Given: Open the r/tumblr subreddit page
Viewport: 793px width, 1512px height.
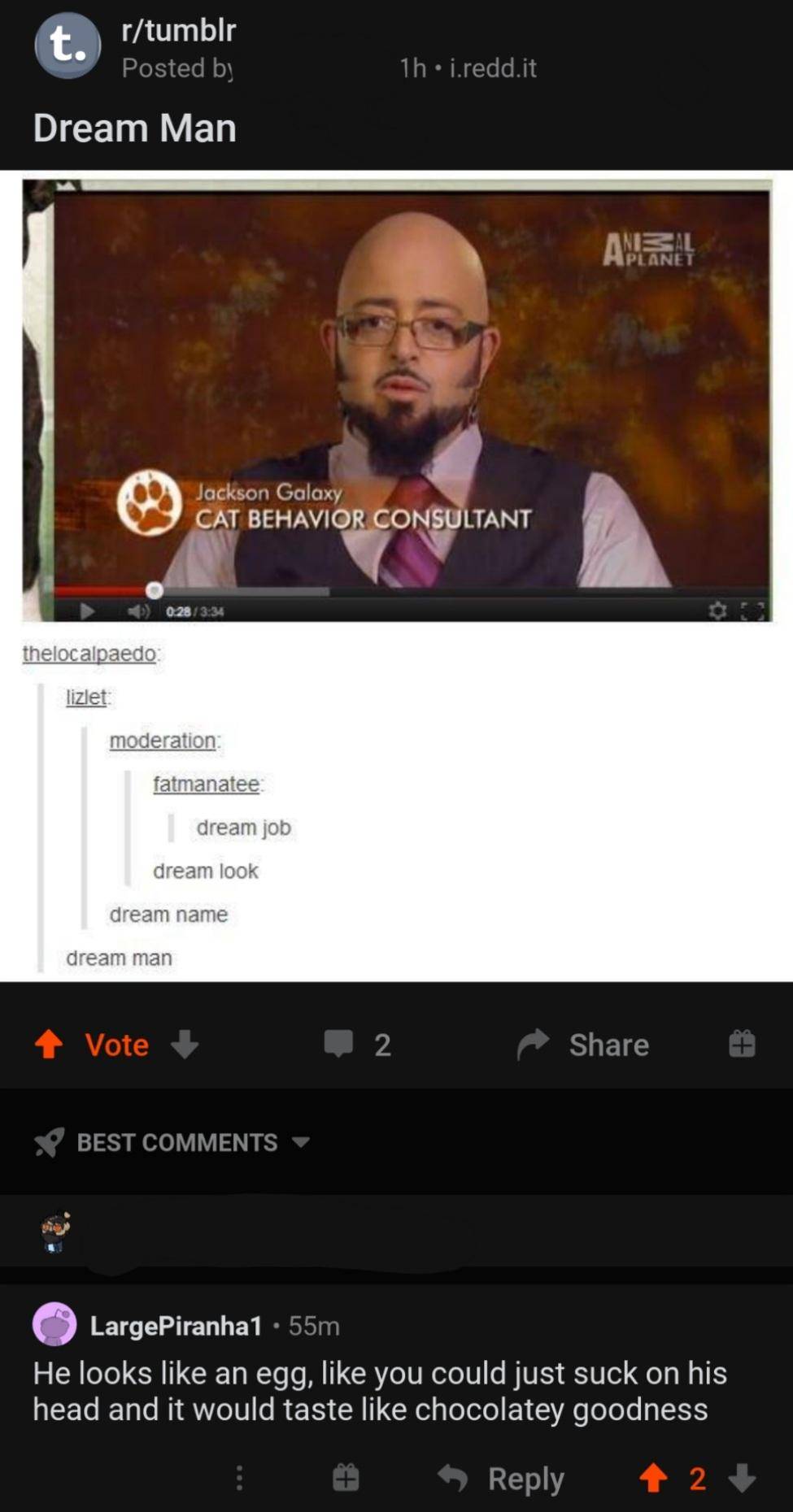Looking at the screenshot, I should (x=178, y=31).
